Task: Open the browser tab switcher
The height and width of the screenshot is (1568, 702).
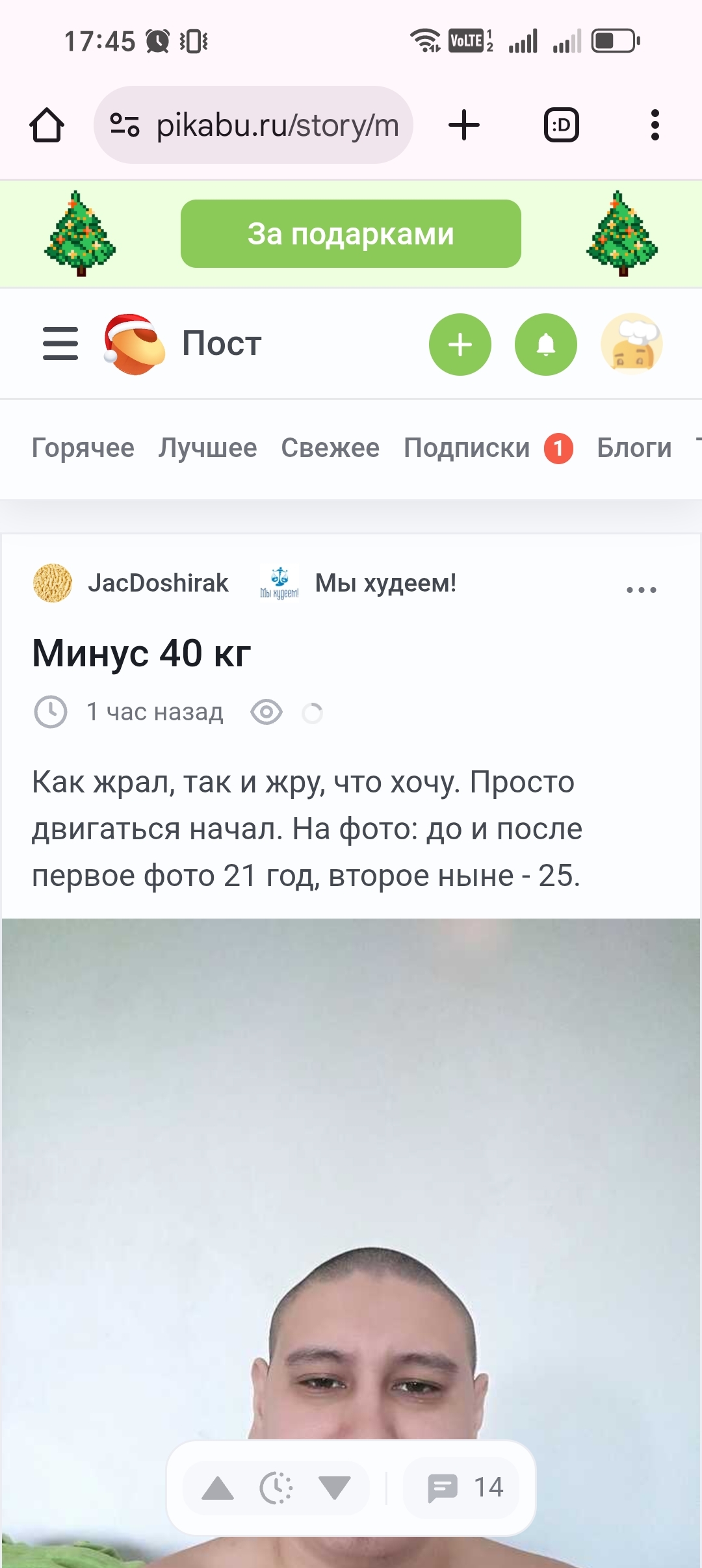Action: click(x=561, y=125)
